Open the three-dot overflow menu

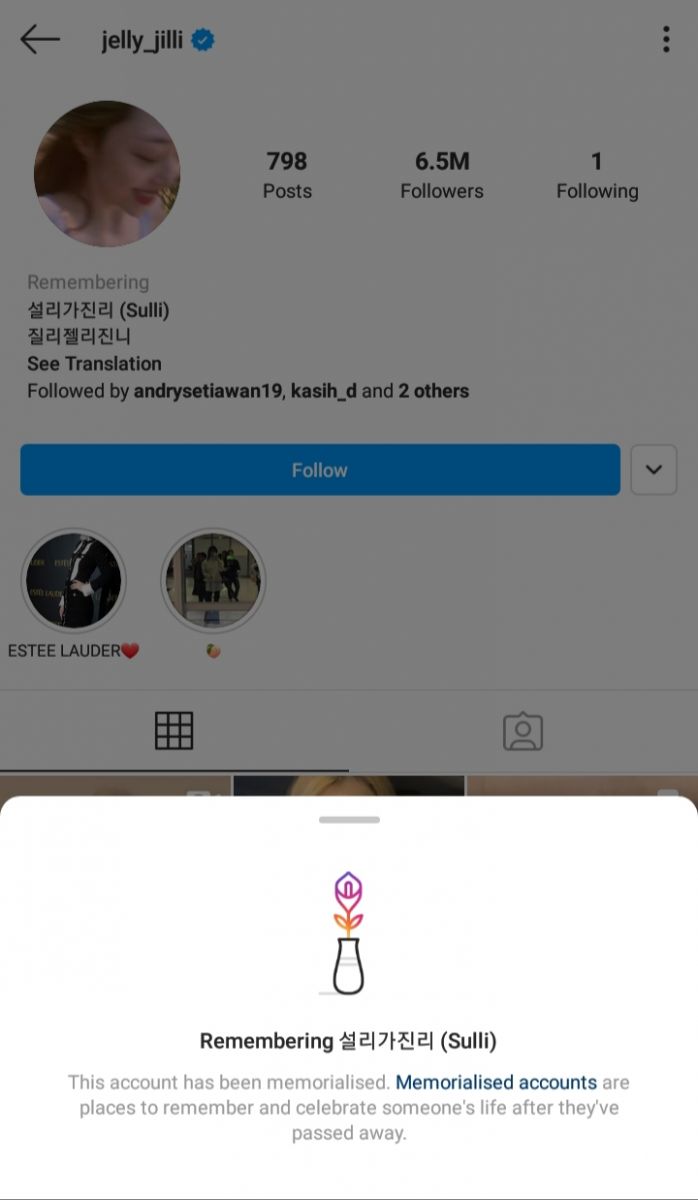666,40
